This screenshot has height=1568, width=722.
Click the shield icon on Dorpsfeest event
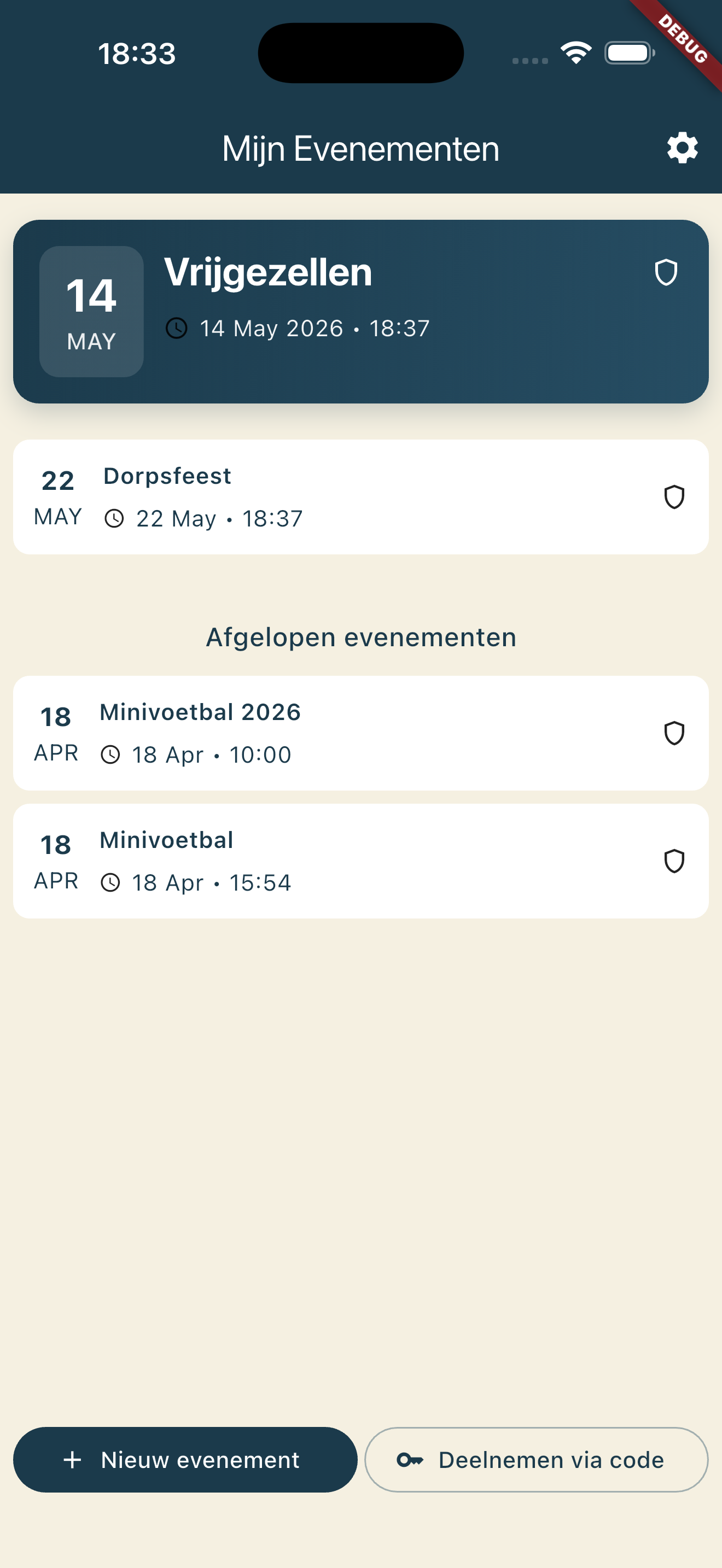[x=673, y=496]
